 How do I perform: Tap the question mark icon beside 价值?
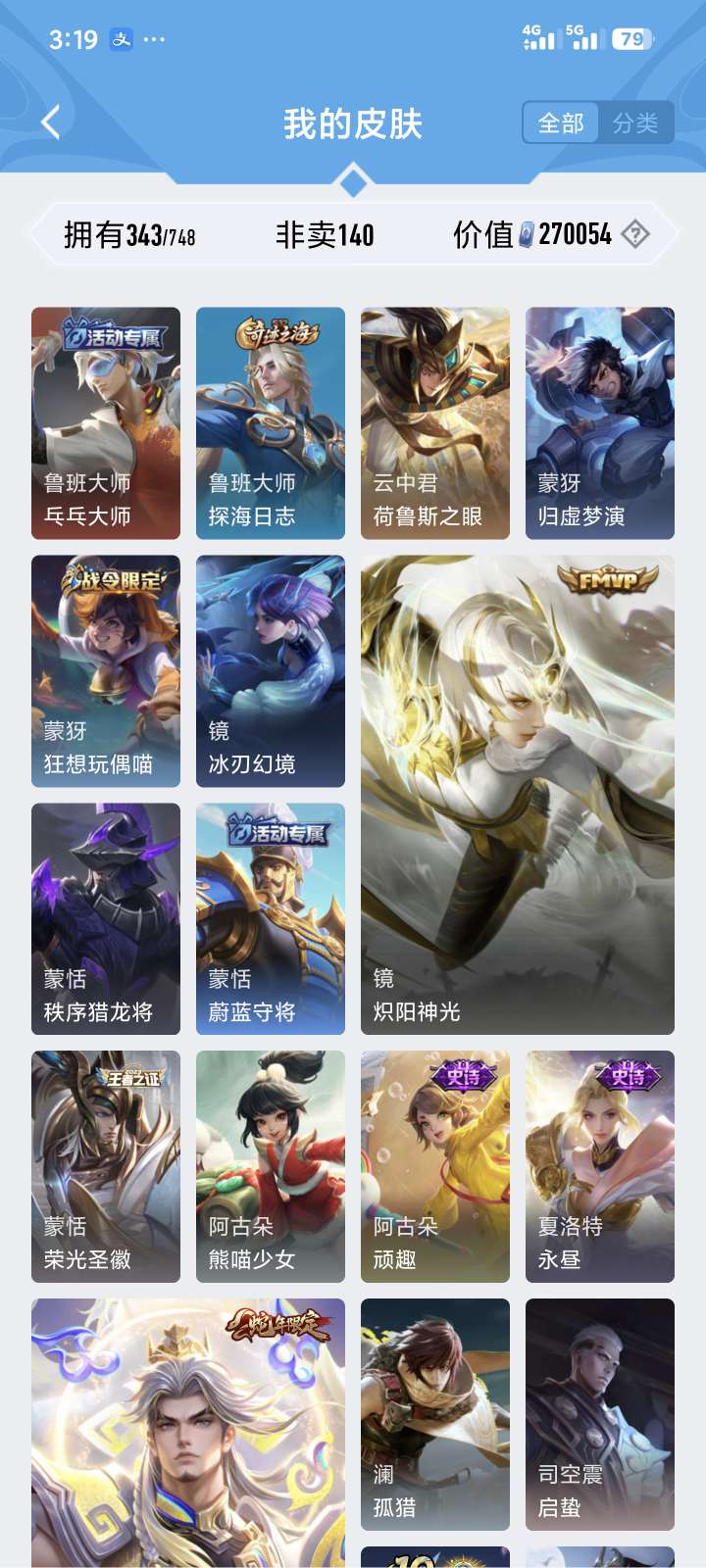(x=635, y=234)
